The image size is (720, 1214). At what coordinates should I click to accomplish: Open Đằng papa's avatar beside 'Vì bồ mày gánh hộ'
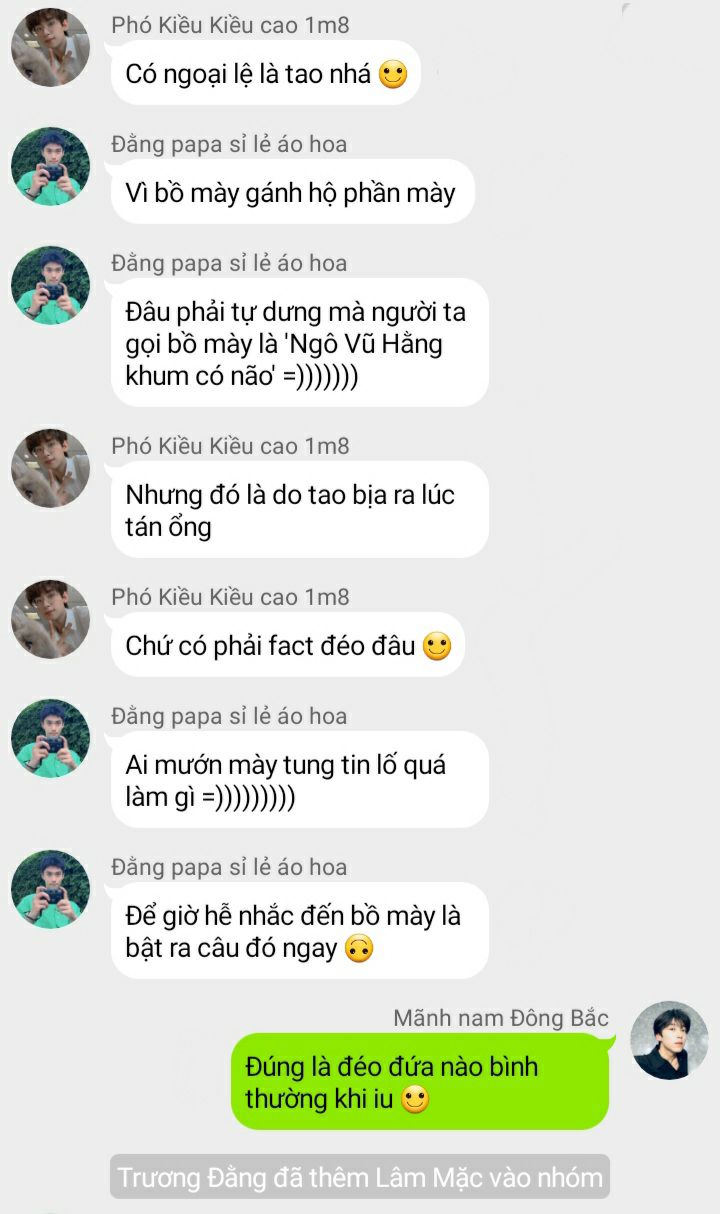point(50,166)
